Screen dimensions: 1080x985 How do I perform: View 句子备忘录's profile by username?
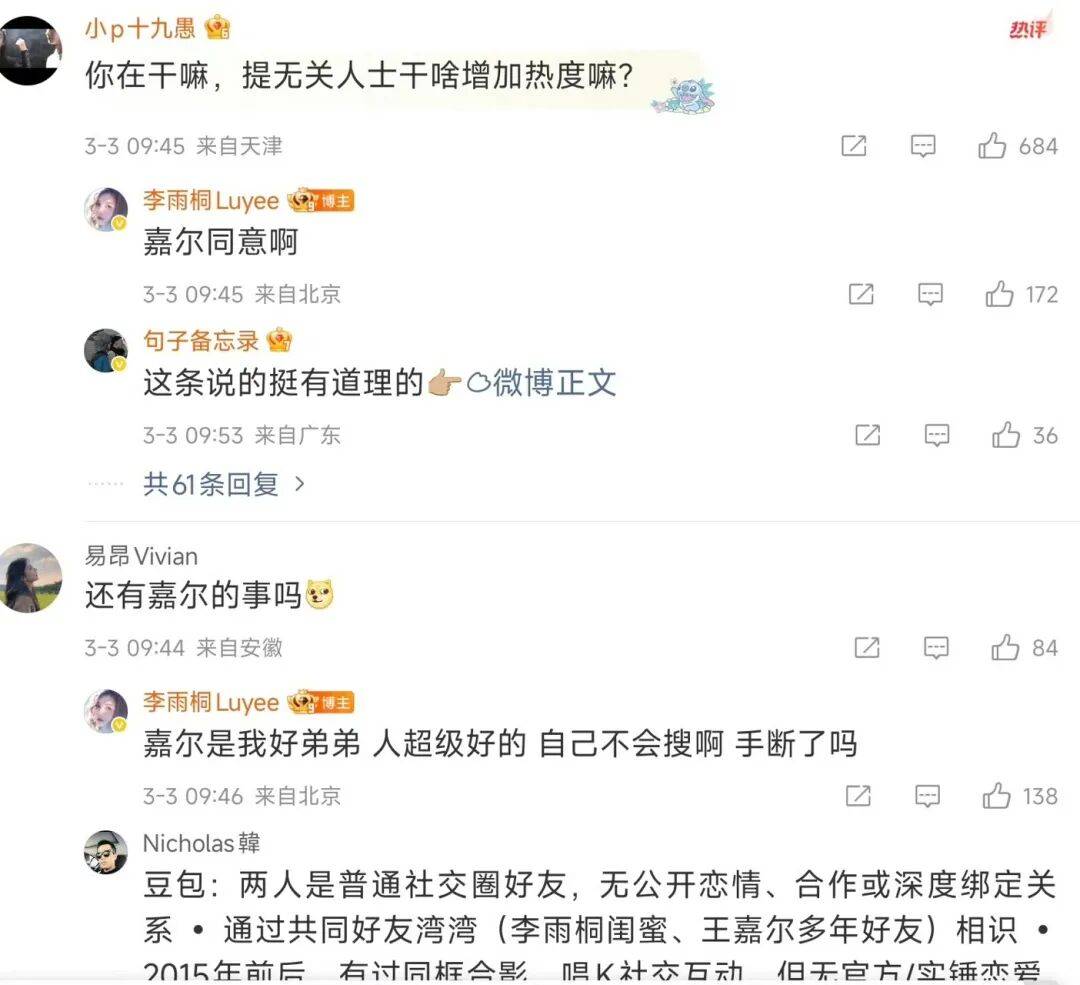point(200,341)
